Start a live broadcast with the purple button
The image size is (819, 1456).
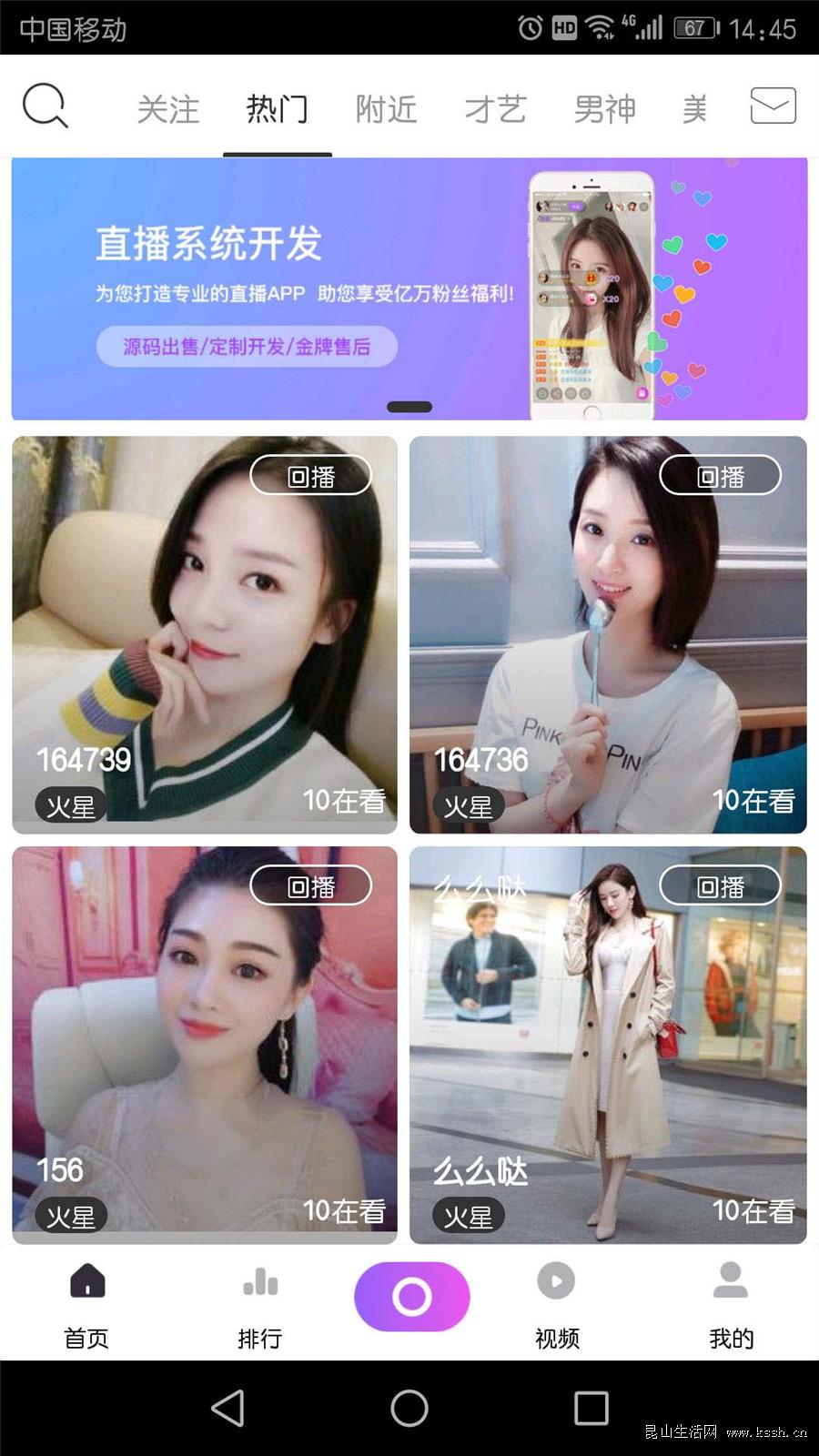pos(411,1297)
